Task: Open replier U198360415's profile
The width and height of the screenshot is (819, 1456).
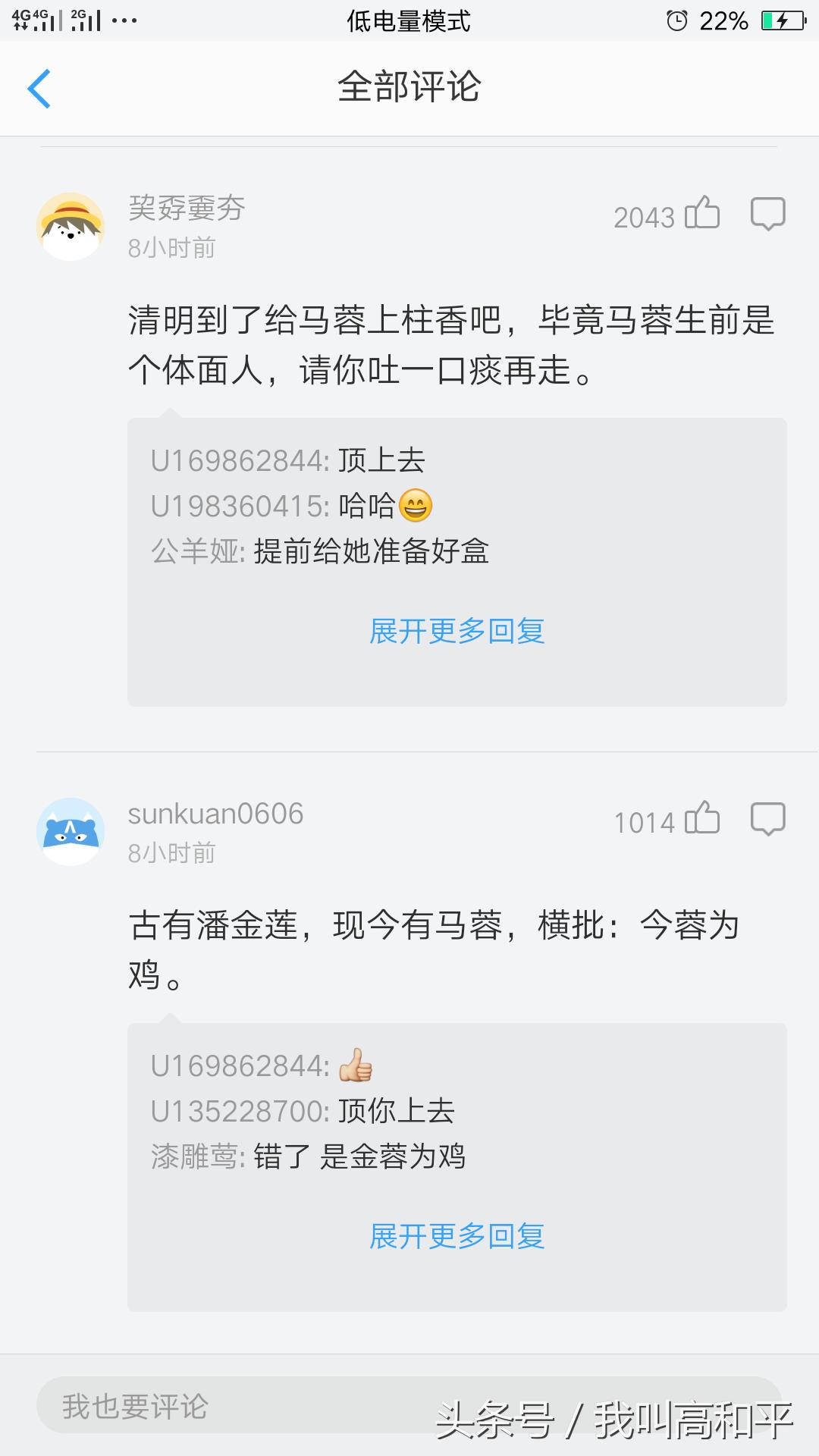Action: click(x=240, y=506)
